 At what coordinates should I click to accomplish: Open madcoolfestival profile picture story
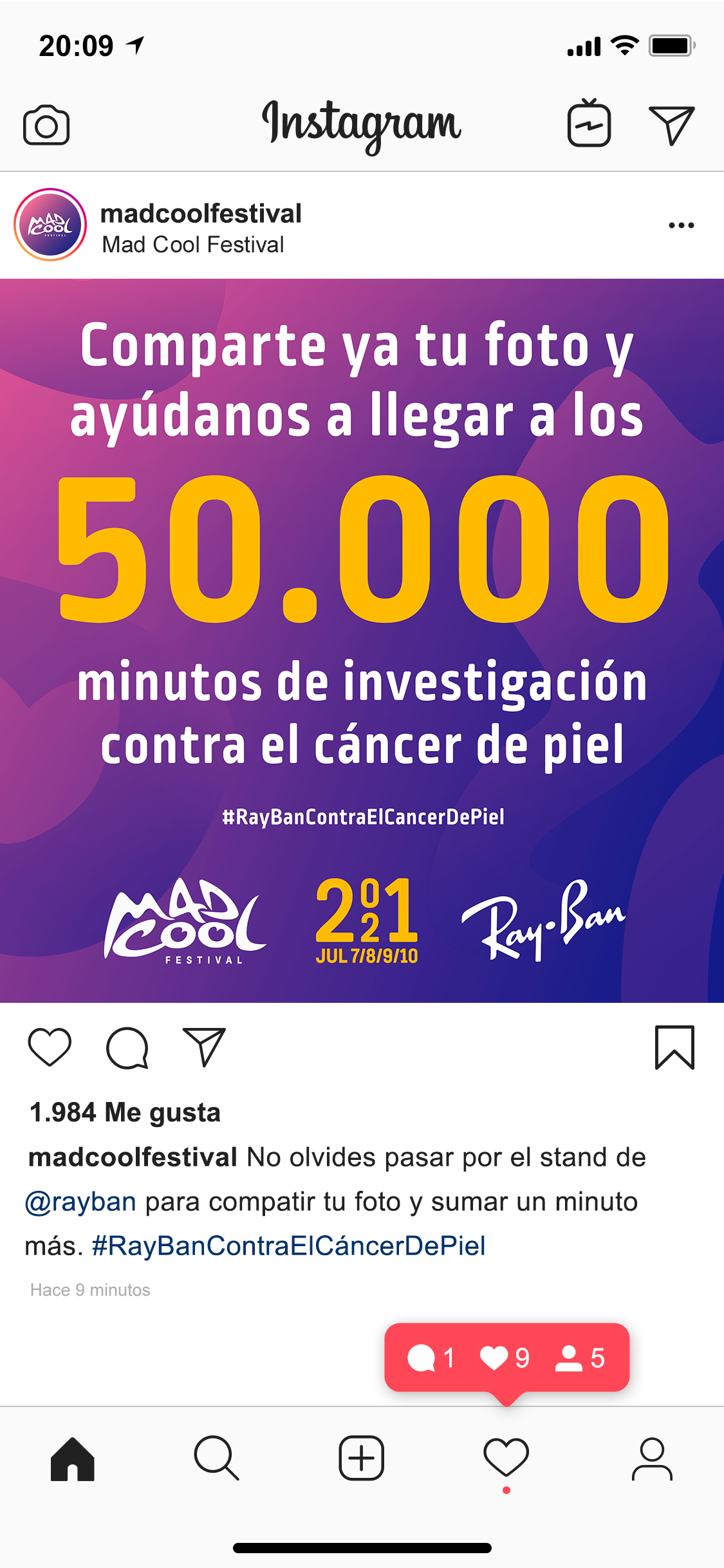(50, 225)
